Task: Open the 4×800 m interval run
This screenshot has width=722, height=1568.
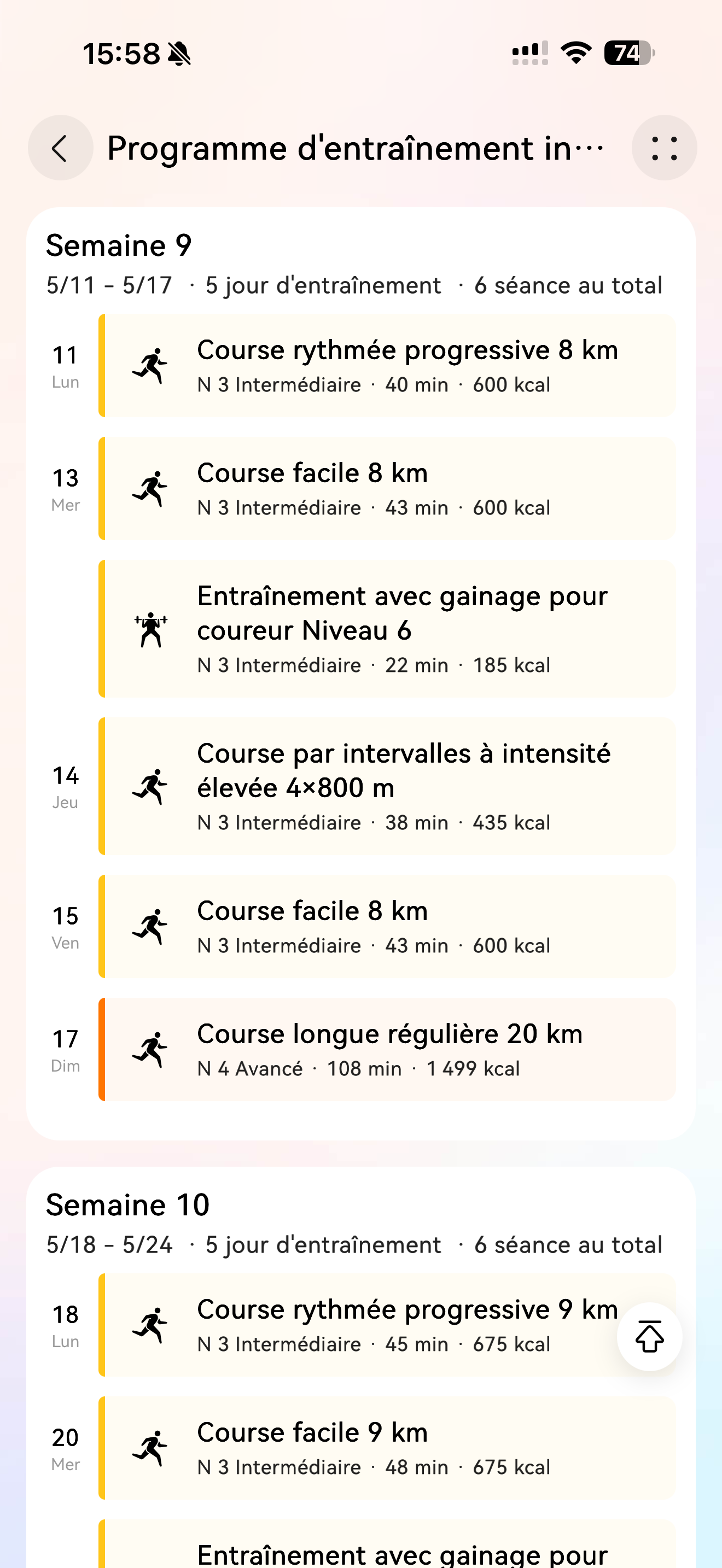Action: tap(387, 786)
